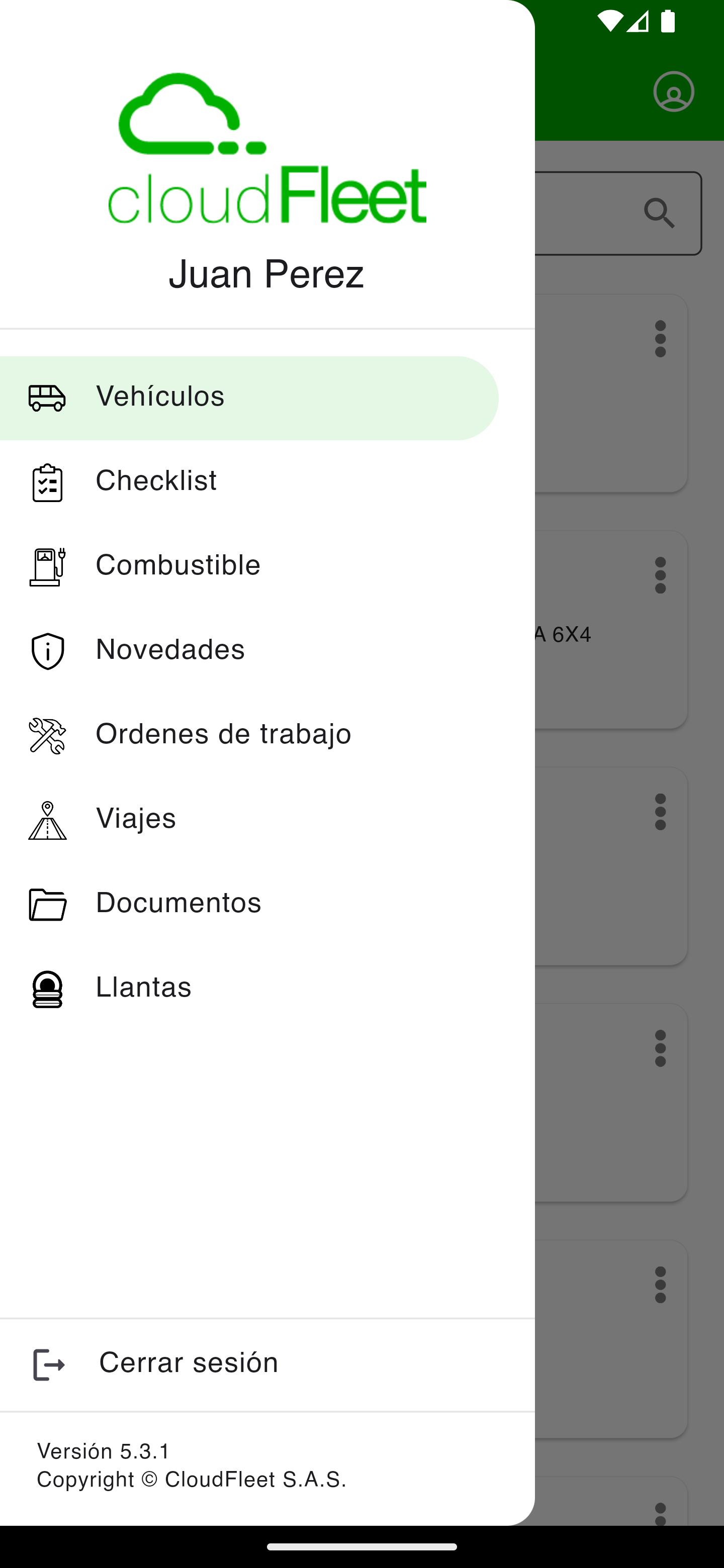
Task: Open the Documentos section
Action: [249, 903]
